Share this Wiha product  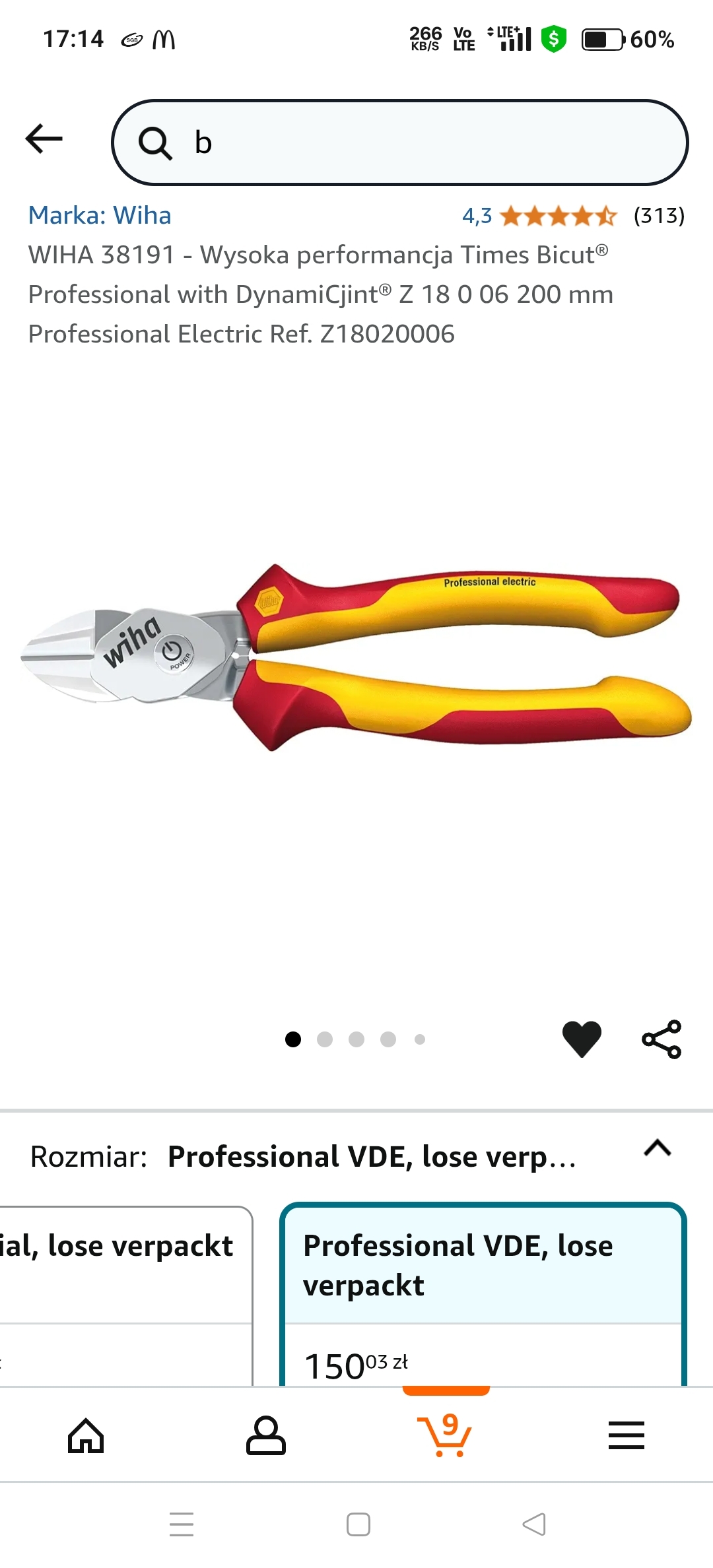[662, 1039]
